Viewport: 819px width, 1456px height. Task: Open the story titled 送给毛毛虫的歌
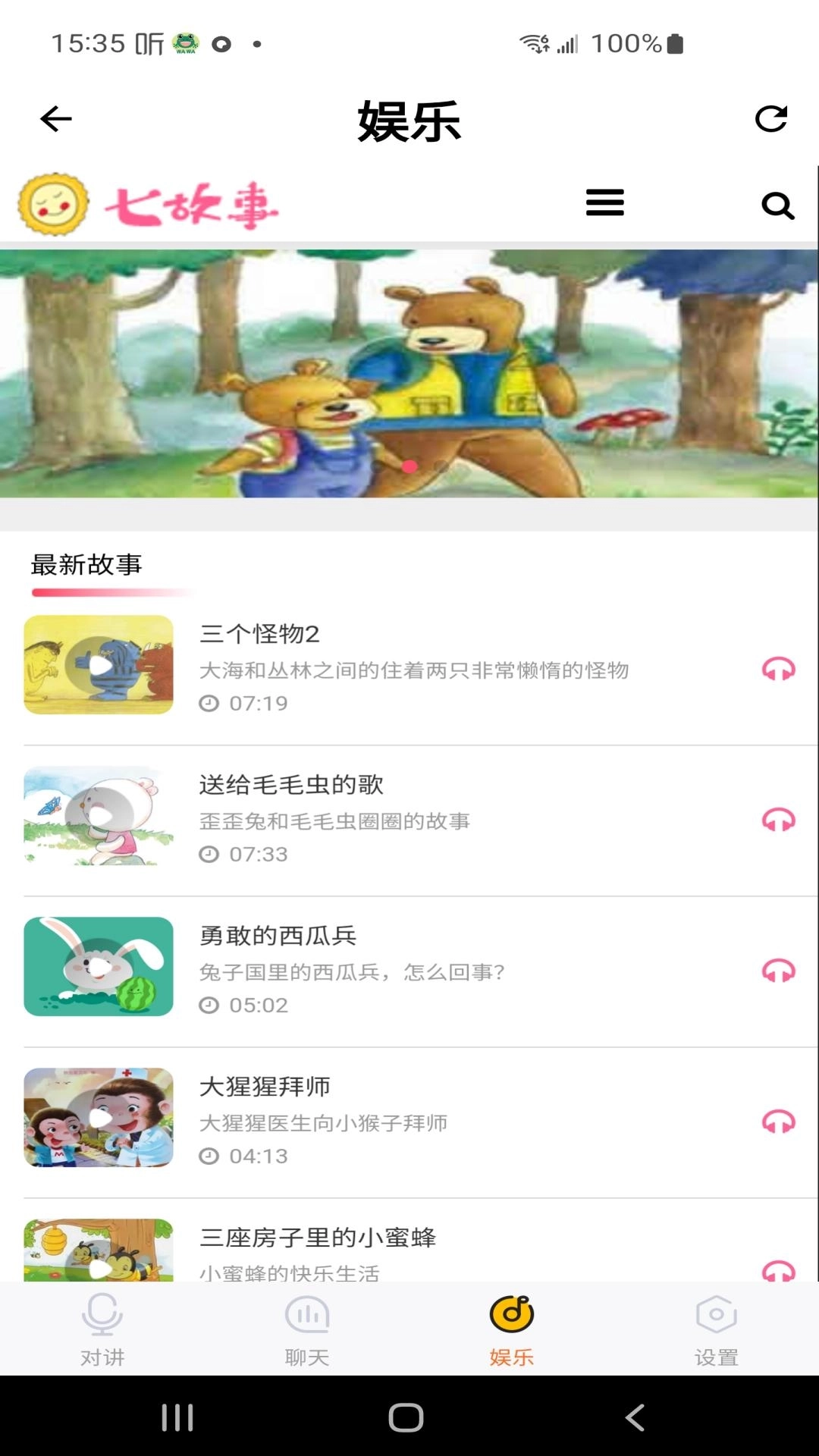click(x=293, y=785)
